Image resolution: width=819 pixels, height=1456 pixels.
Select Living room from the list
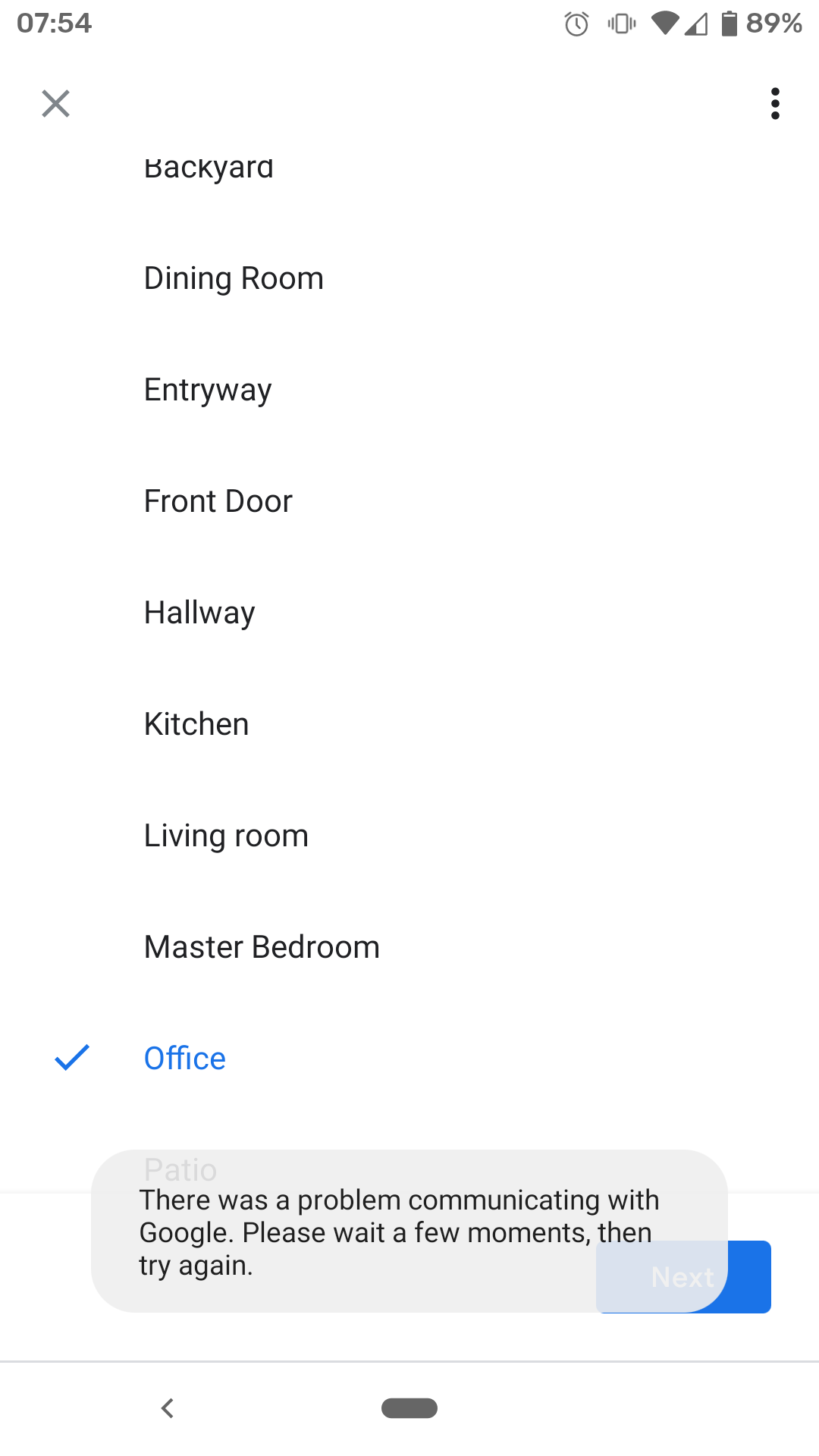coord(226,835)
